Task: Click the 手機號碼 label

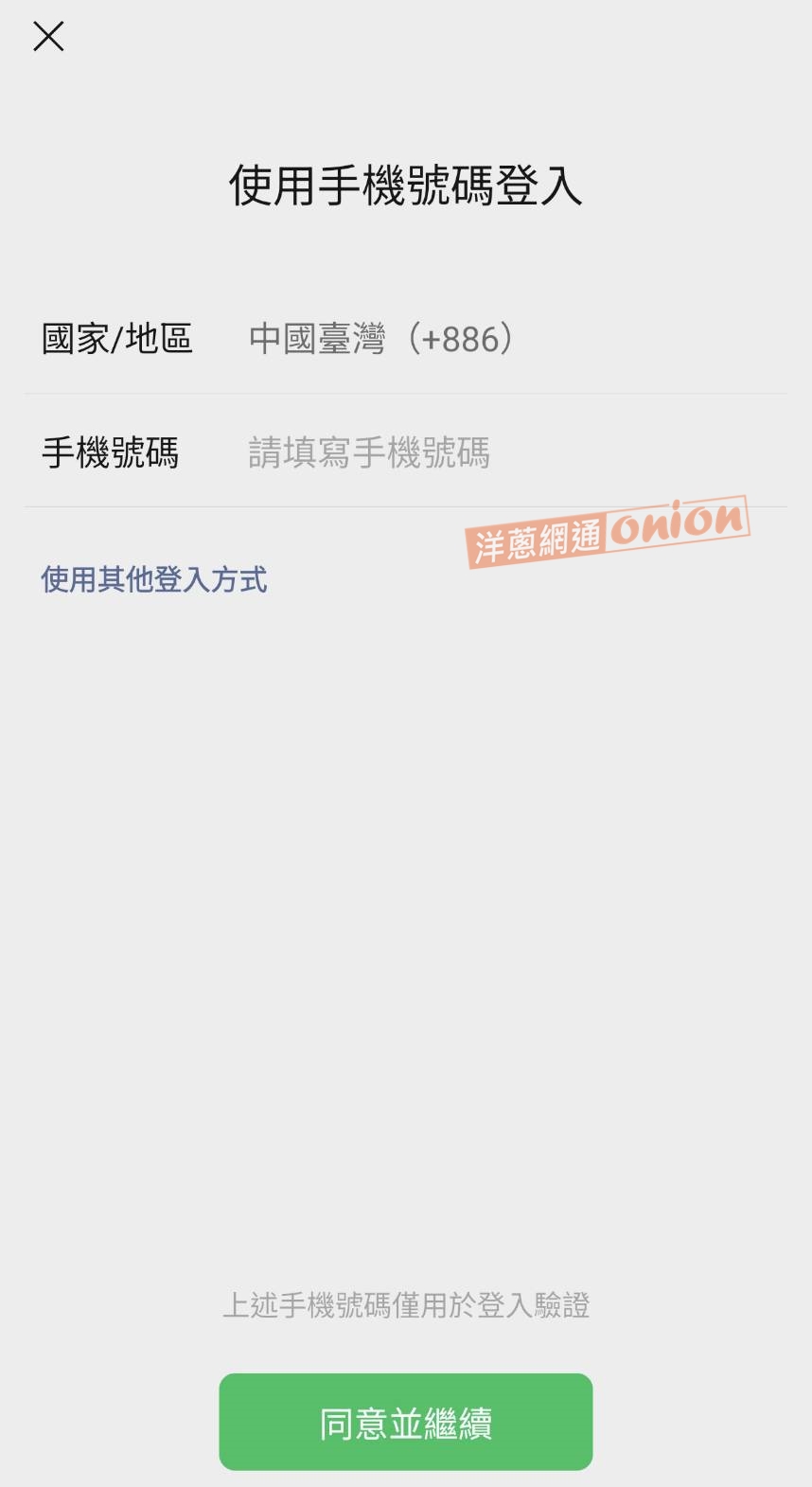Action: coord(110,454)
